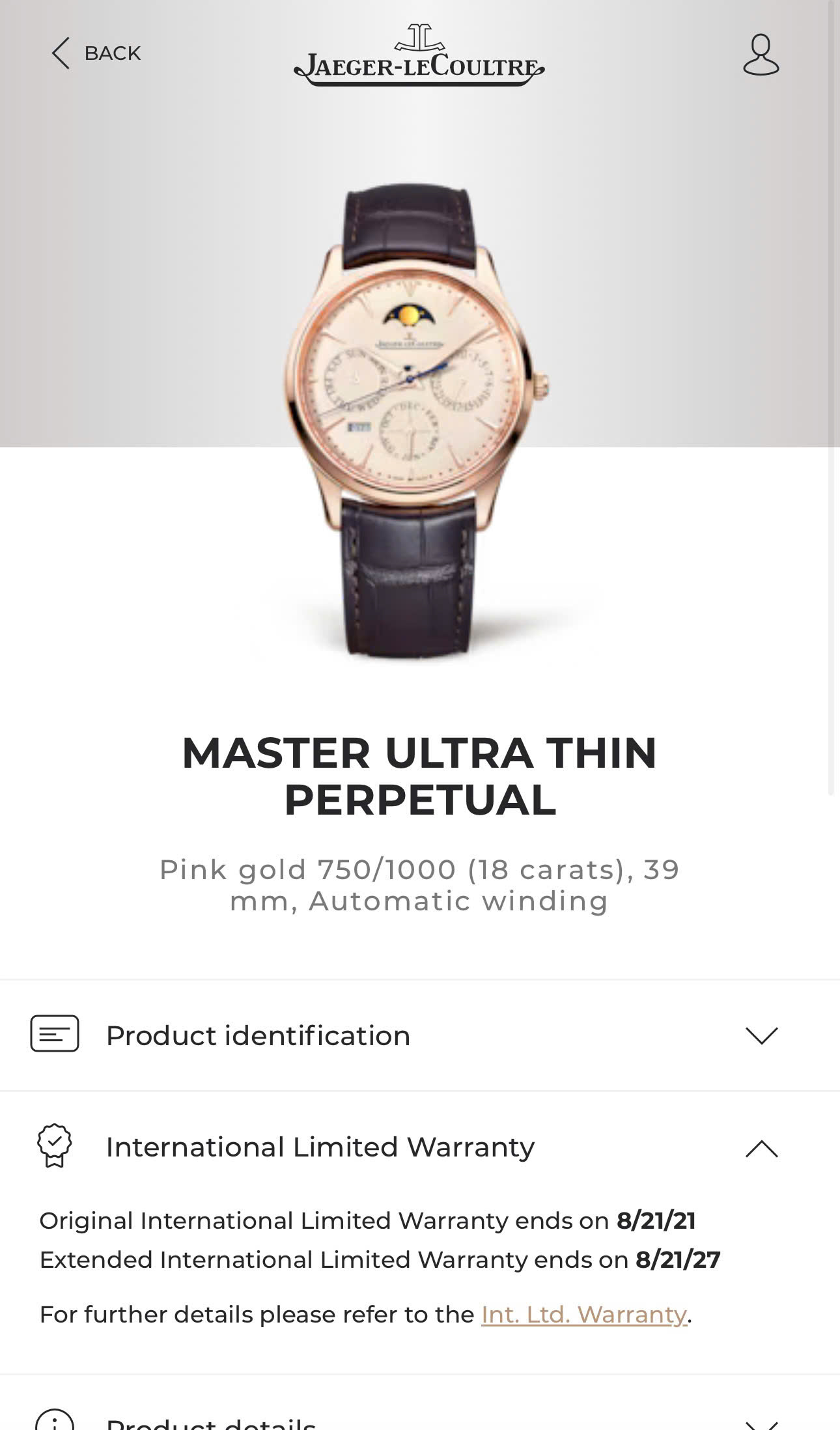
Task: Go back using the BACK button
Action: coord(96,53)
